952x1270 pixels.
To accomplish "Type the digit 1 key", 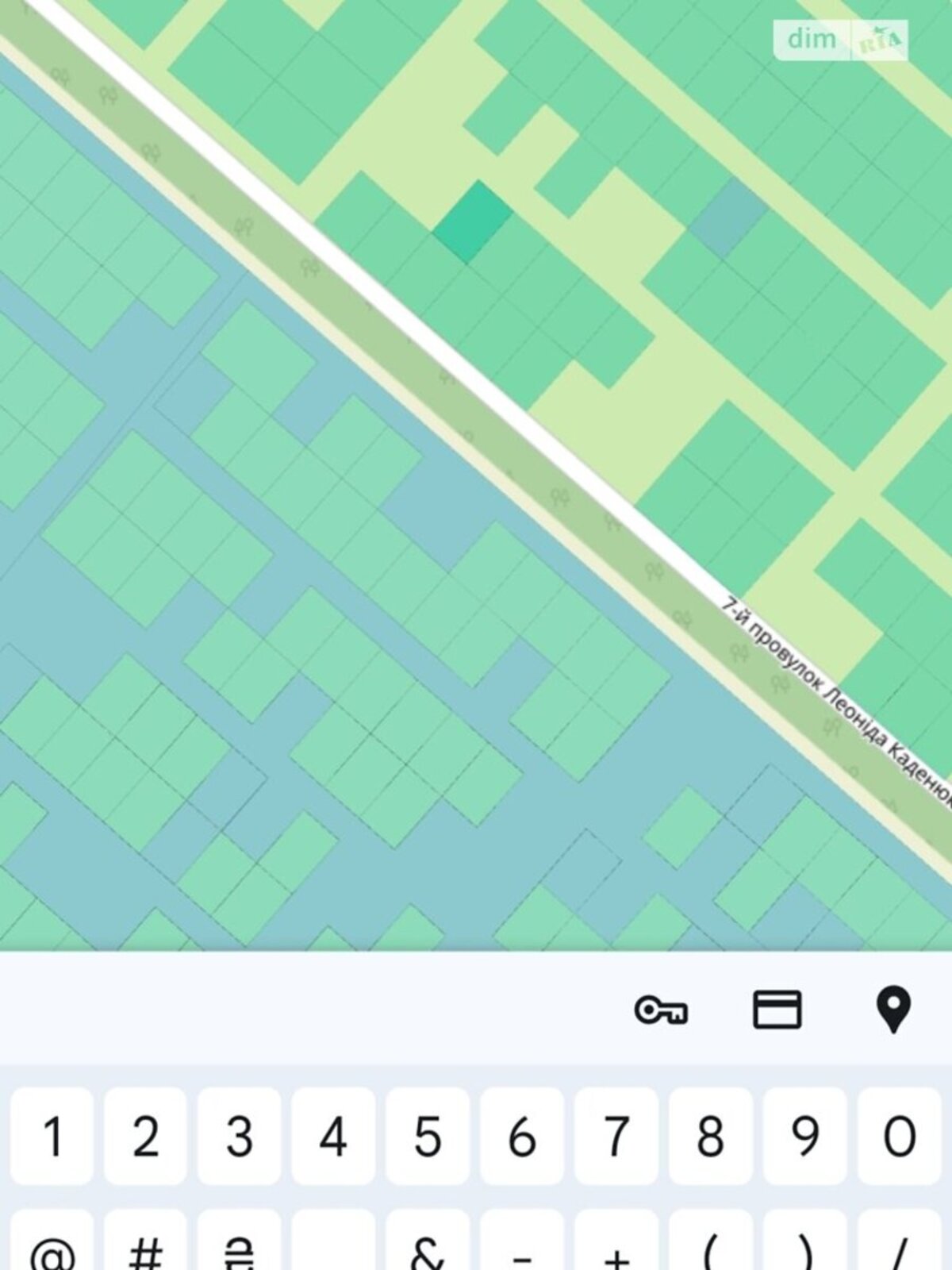I will [52, 1136].
